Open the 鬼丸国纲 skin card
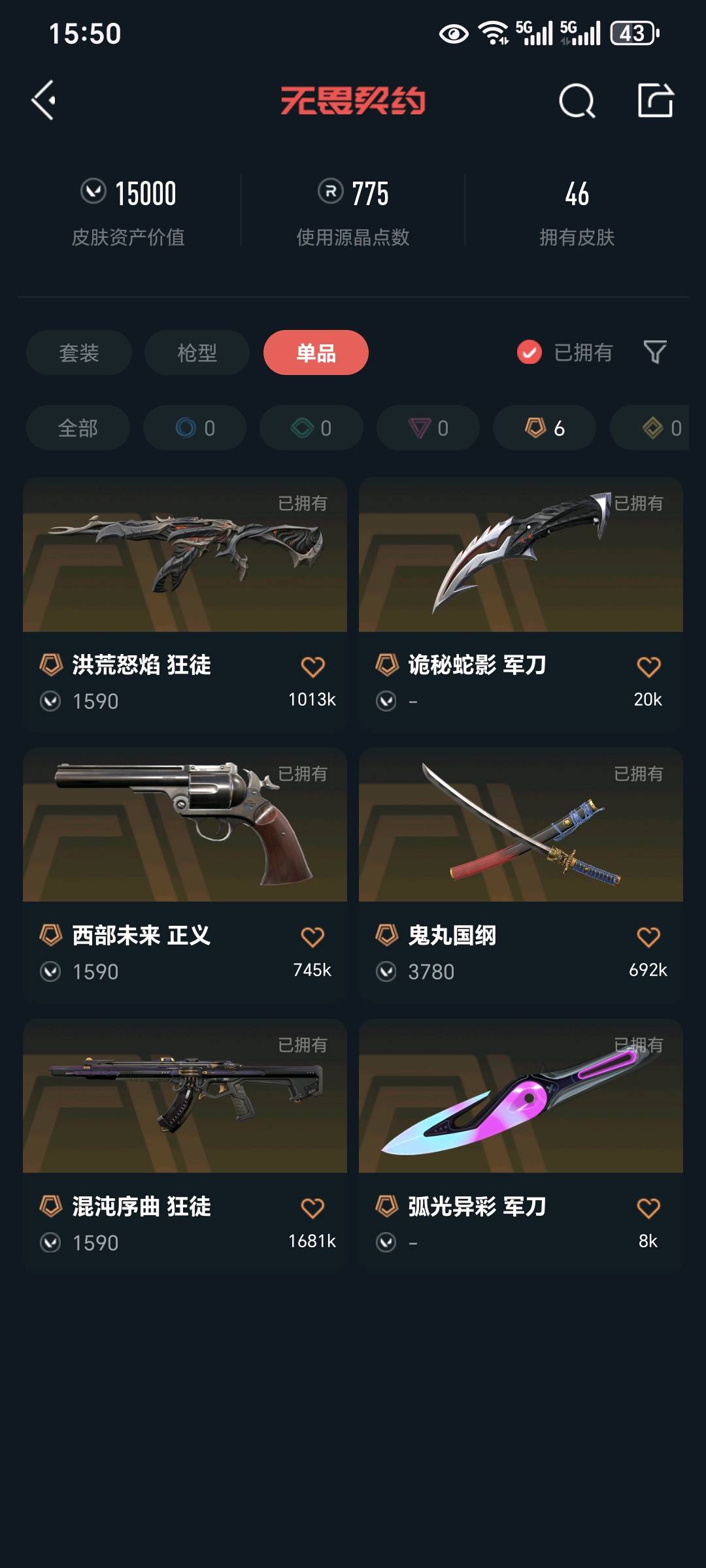The height and width of the screenshot is (1568, 706). 520,826
